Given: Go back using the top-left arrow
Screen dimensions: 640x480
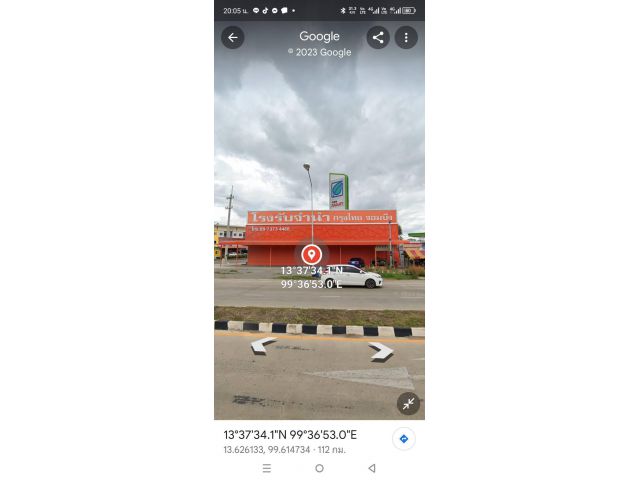Looking at the screenshot, I should 232,37.
